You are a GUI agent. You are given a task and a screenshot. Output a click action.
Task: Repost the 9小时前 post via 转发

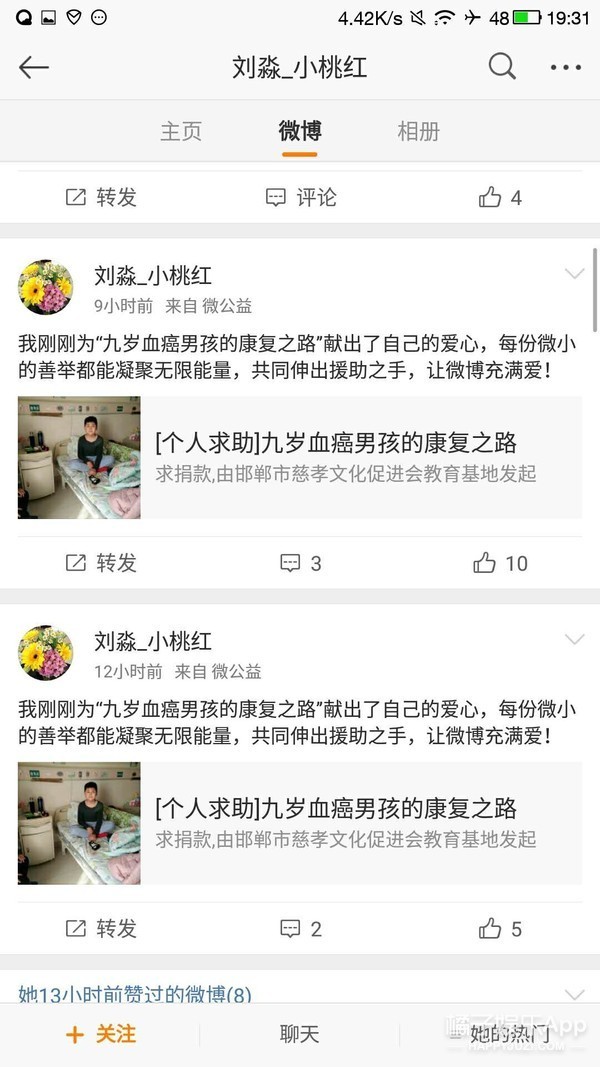[101, 563]
